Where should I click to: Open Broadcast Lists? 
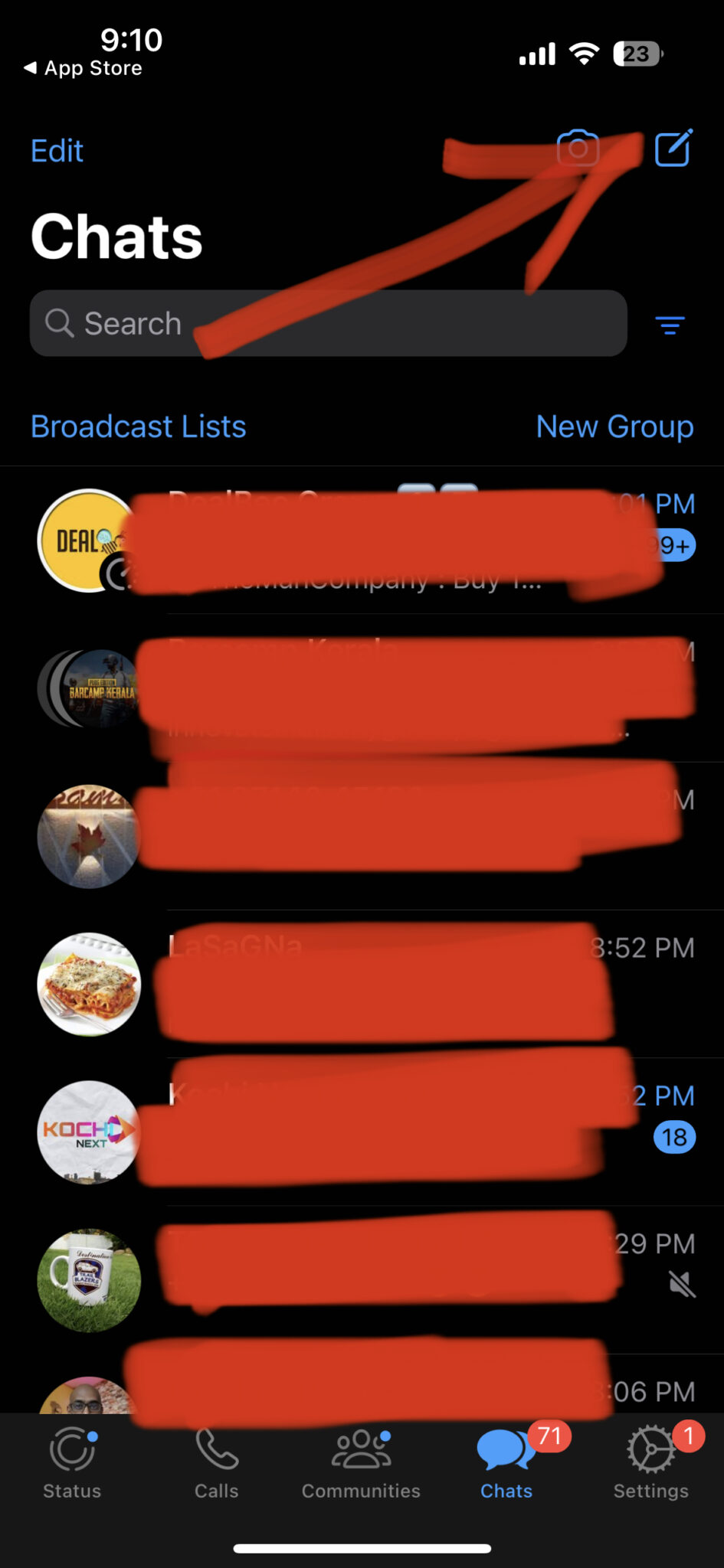click(138, 426)
